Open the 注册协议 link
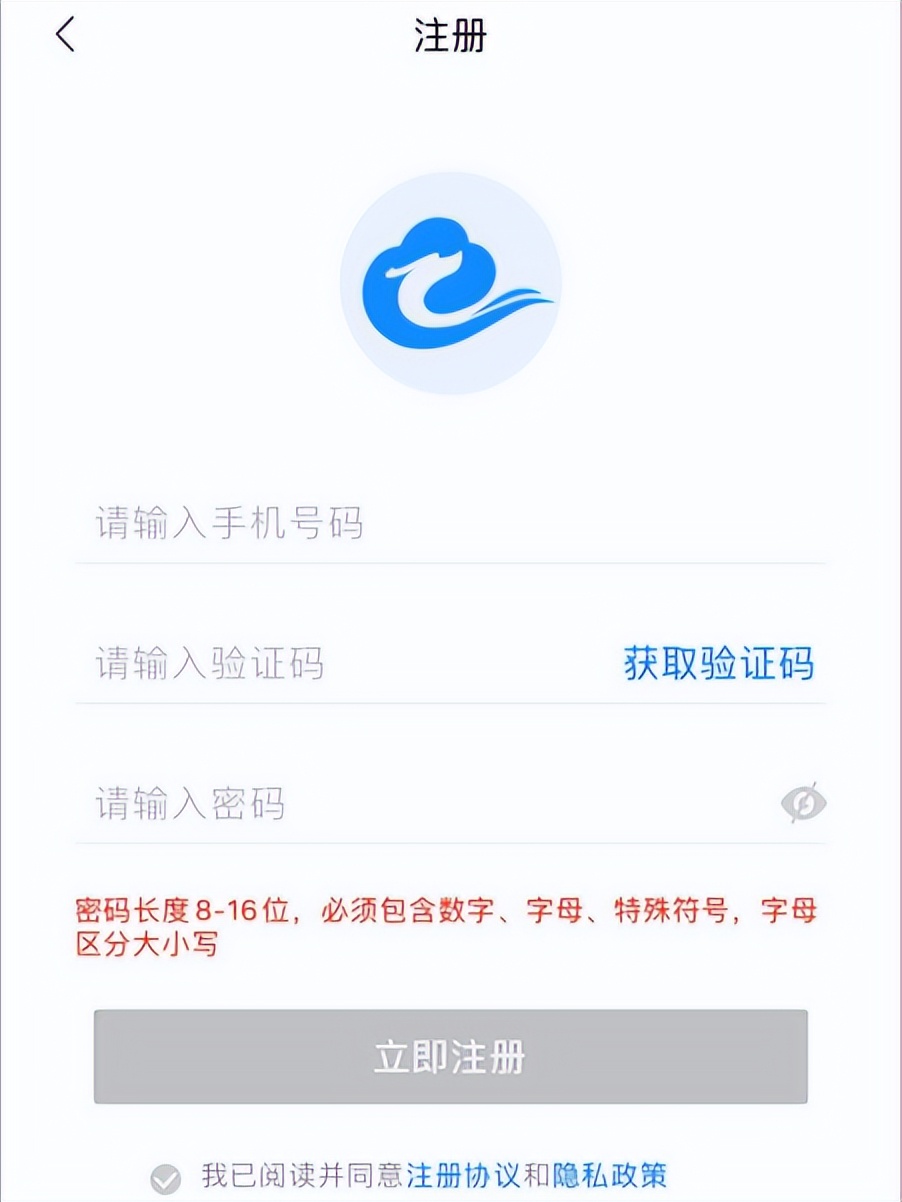The height and width of the screenshot is (1202, 902). [x=464, y=1176]
